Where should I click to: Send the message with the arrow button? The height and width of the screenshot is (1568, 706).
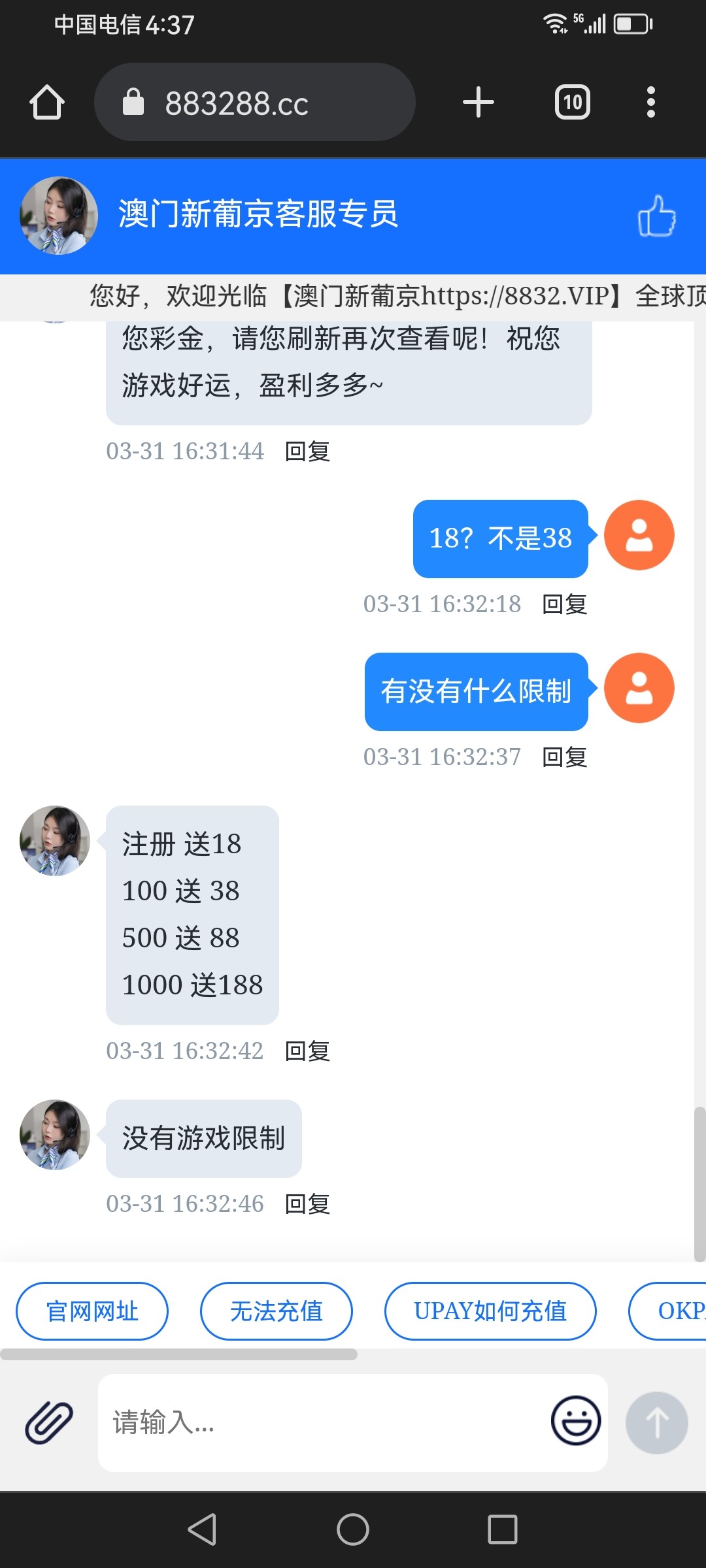[656, 1422]
